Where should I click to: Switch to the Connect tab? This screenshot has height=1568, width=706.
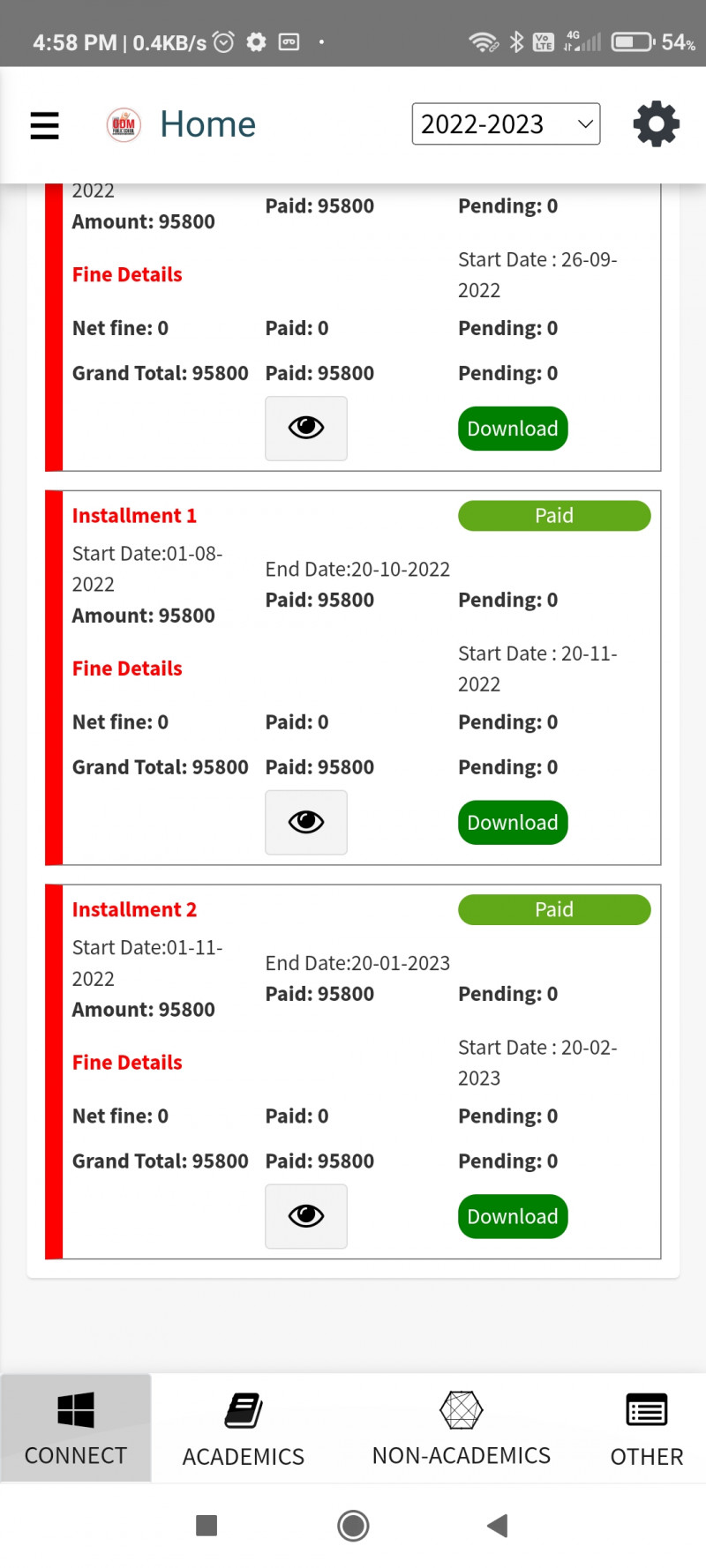click(x=76, y=1429)
